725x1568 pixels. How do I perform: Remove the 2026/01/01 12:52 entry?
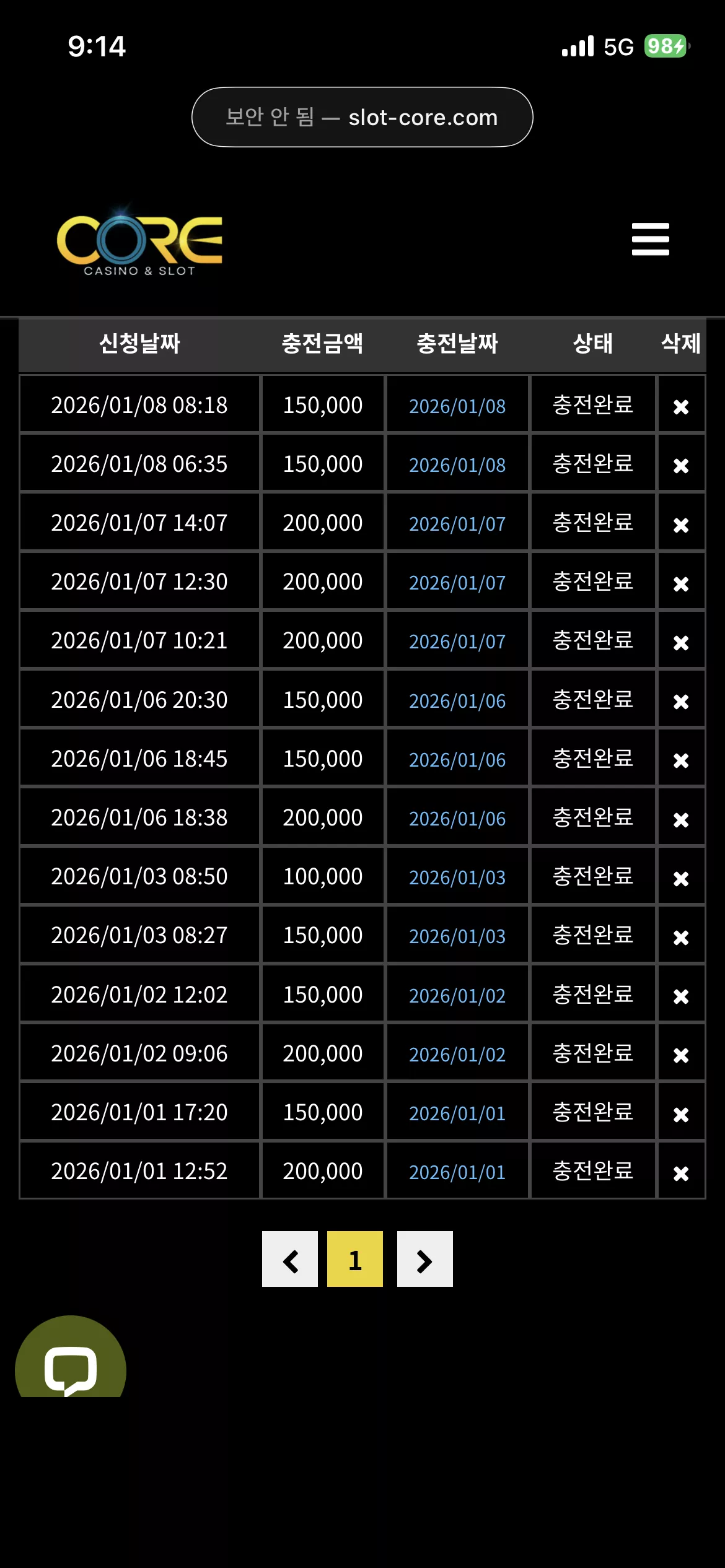click(x=681, y=1174)
